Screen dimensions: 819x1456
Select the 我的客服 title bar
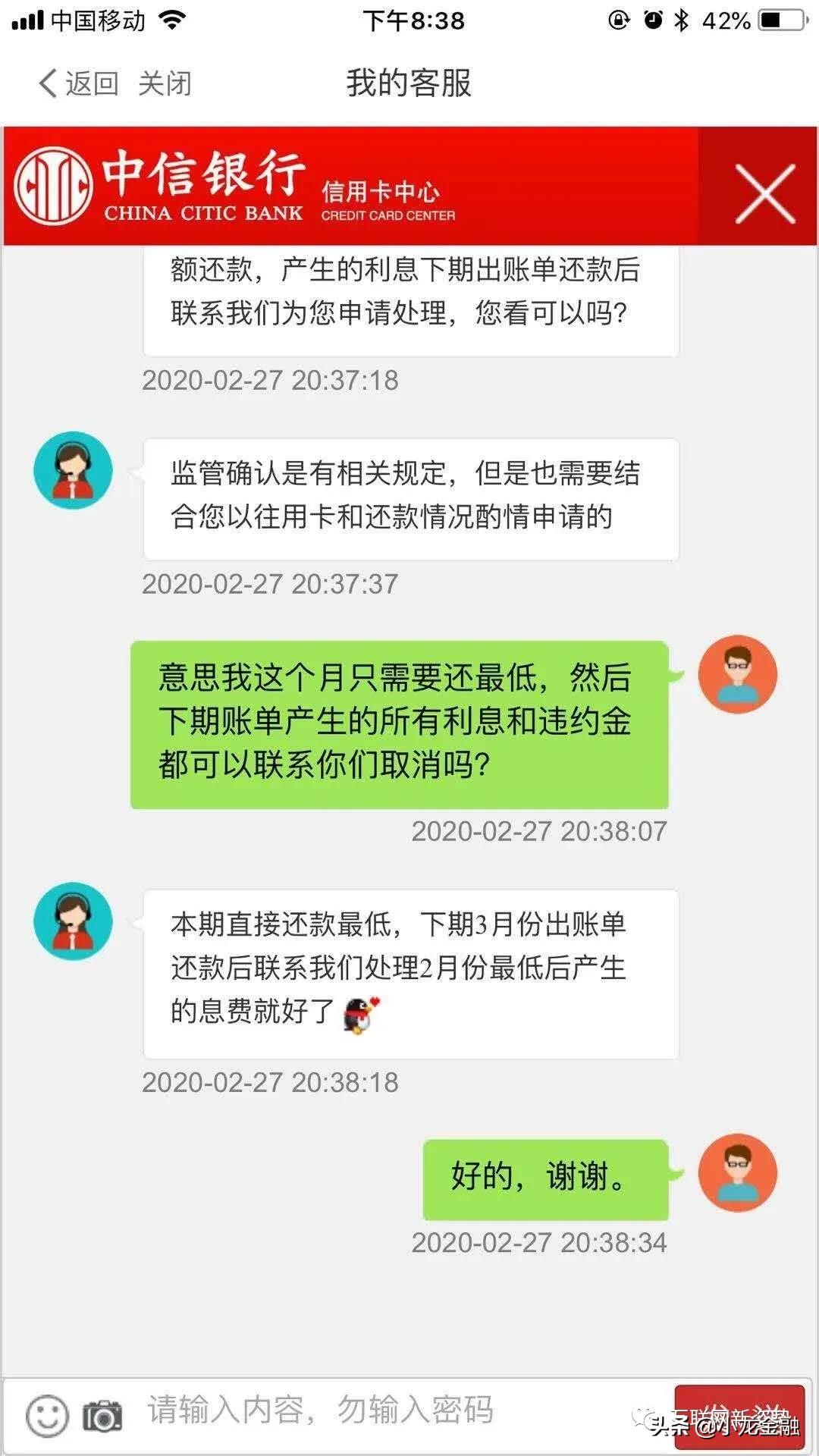[408, 83]
